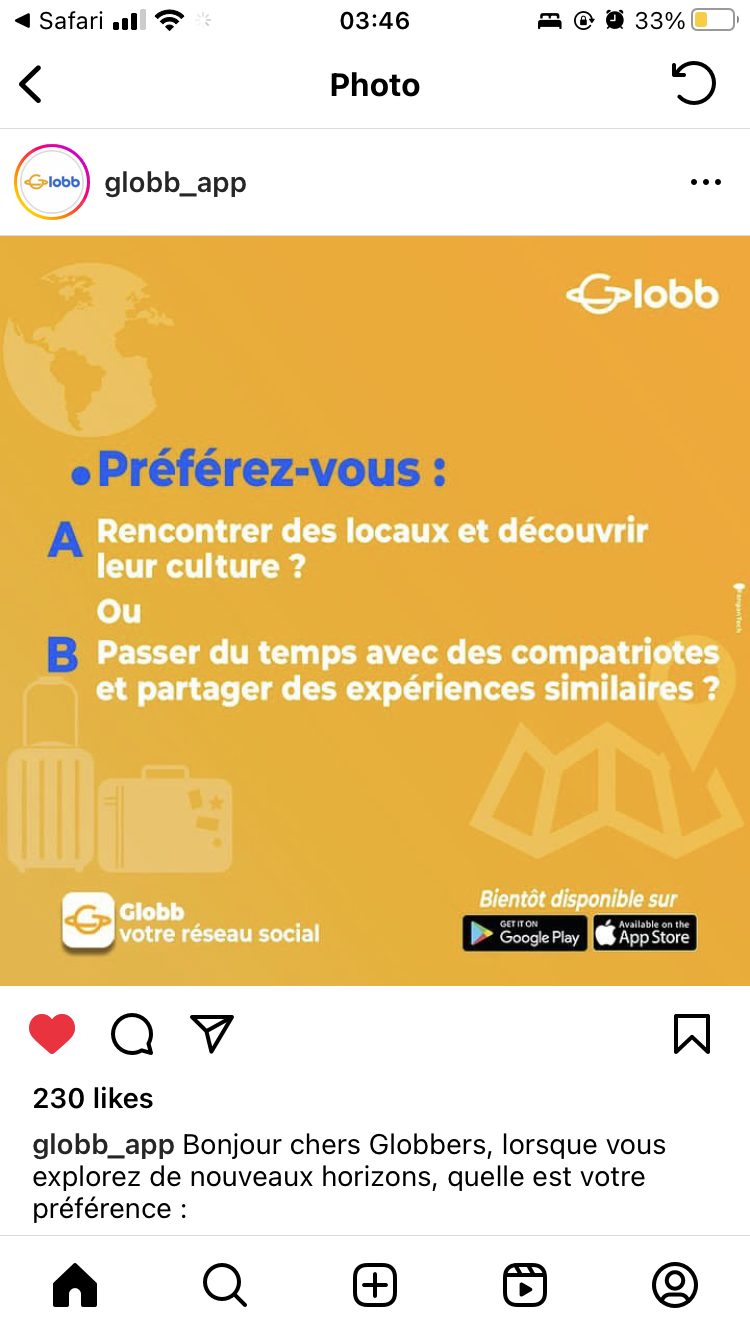Switch to the Home tab
Image resolution: width=750 pixels, height=1334 pixels.
[x=75, y=1285]
